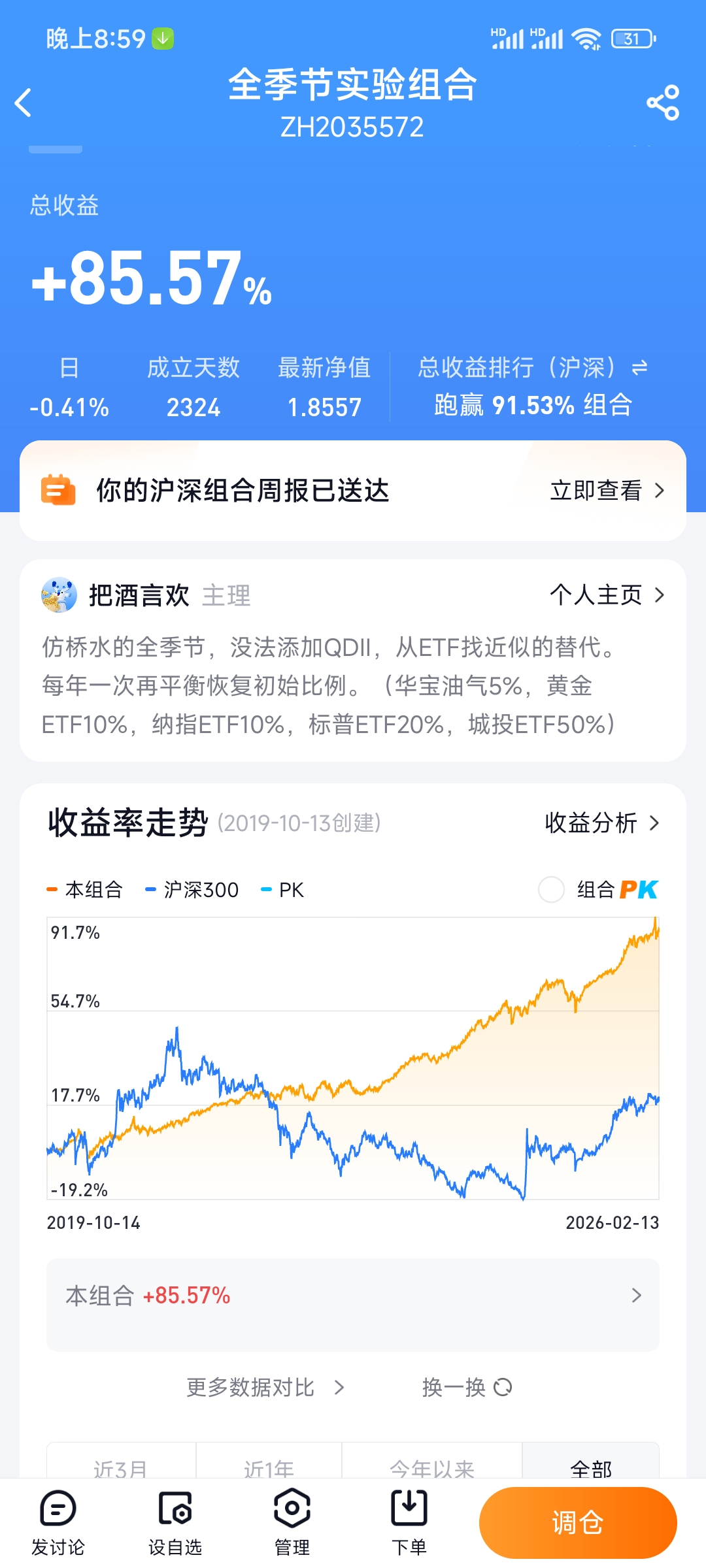The width and height of the screenshot is (706, 1568).
Task: Tap 设自选 to add to watchlist
Action: coord(175,1522)
